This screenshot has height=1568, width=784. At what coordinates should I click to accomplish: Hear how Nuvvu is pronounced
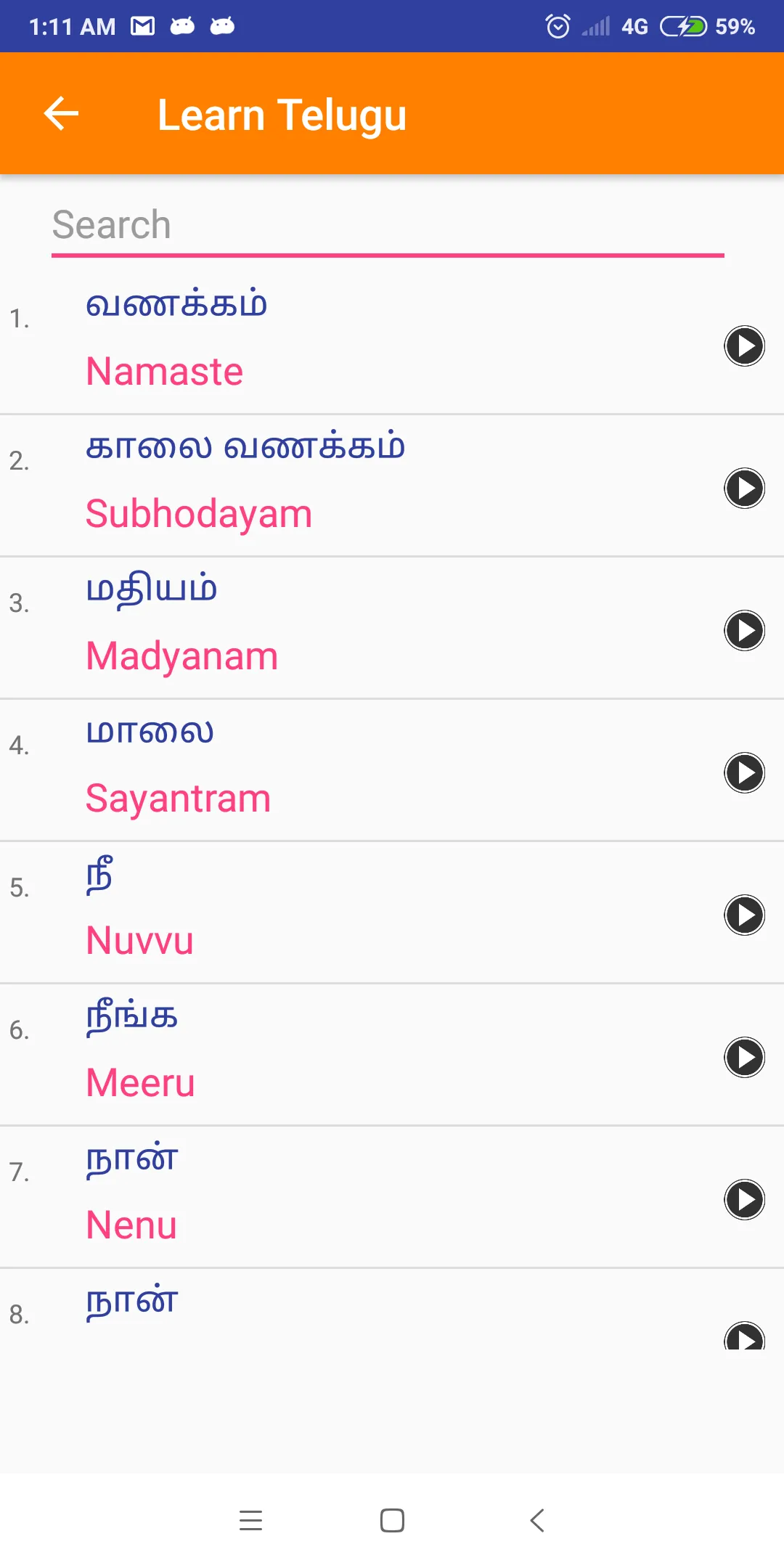[x=744, y=915]
